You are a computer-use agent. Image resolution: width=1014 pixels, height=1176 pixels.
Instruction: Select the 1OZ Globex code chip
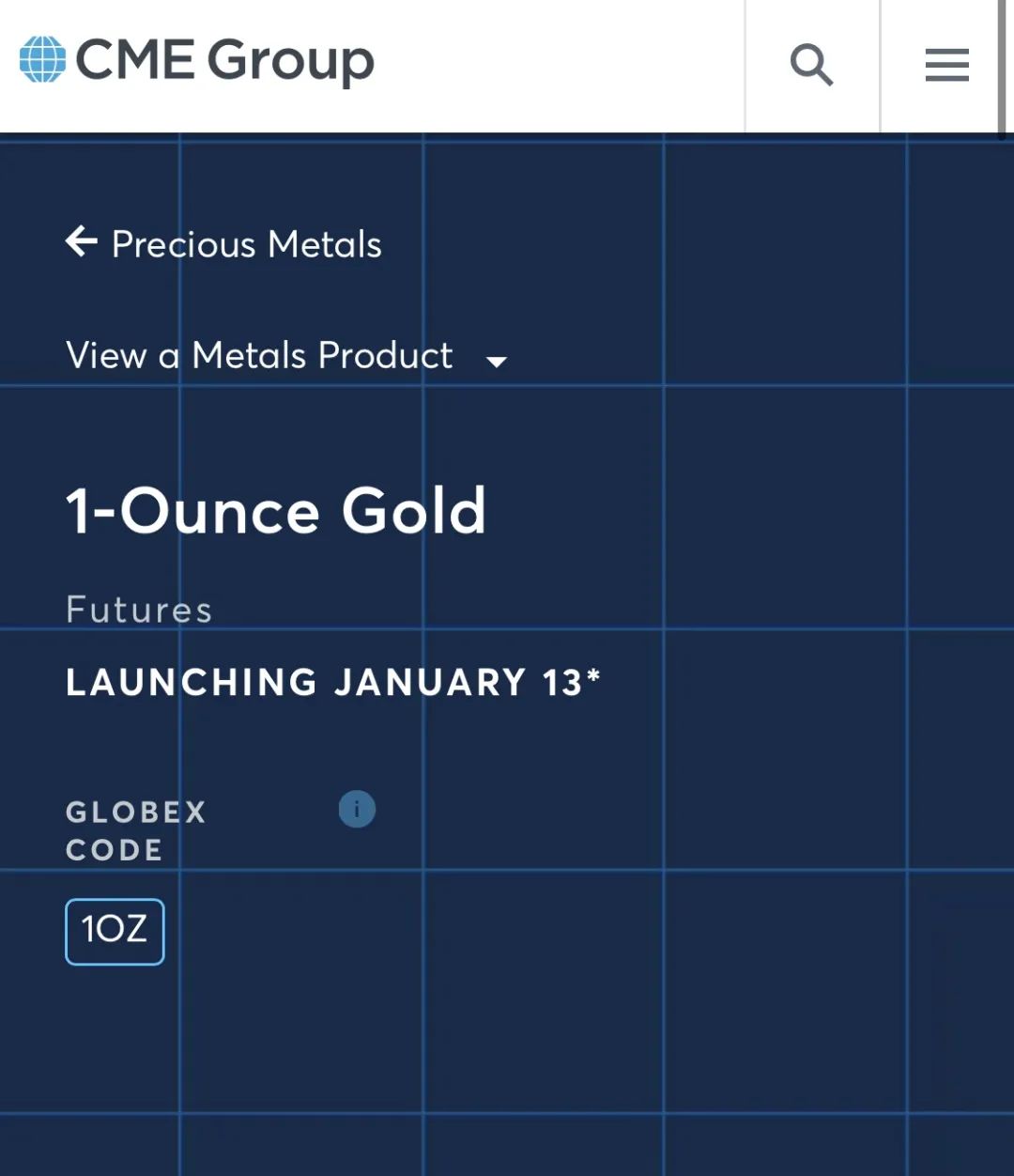115,931
